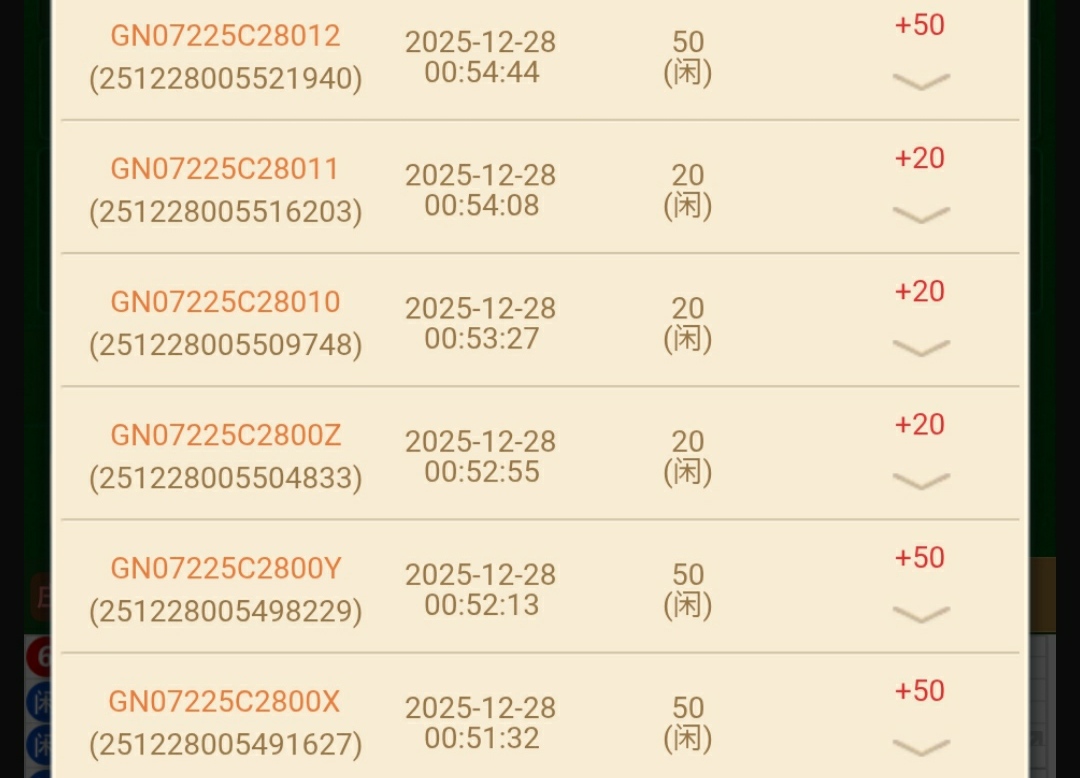Expand record GN07225C2800Y details
Viewport: 1080px width, 778px height.
point(920,613)
